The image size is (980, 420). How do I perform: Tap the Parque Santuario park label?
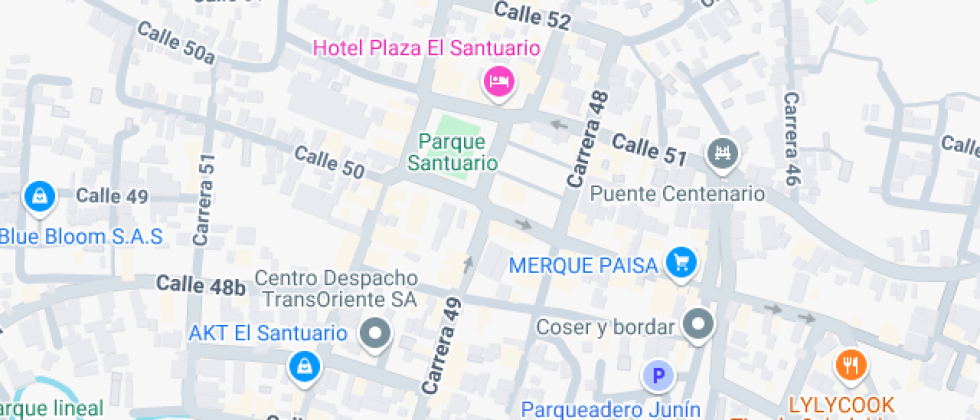pos(453,152)
